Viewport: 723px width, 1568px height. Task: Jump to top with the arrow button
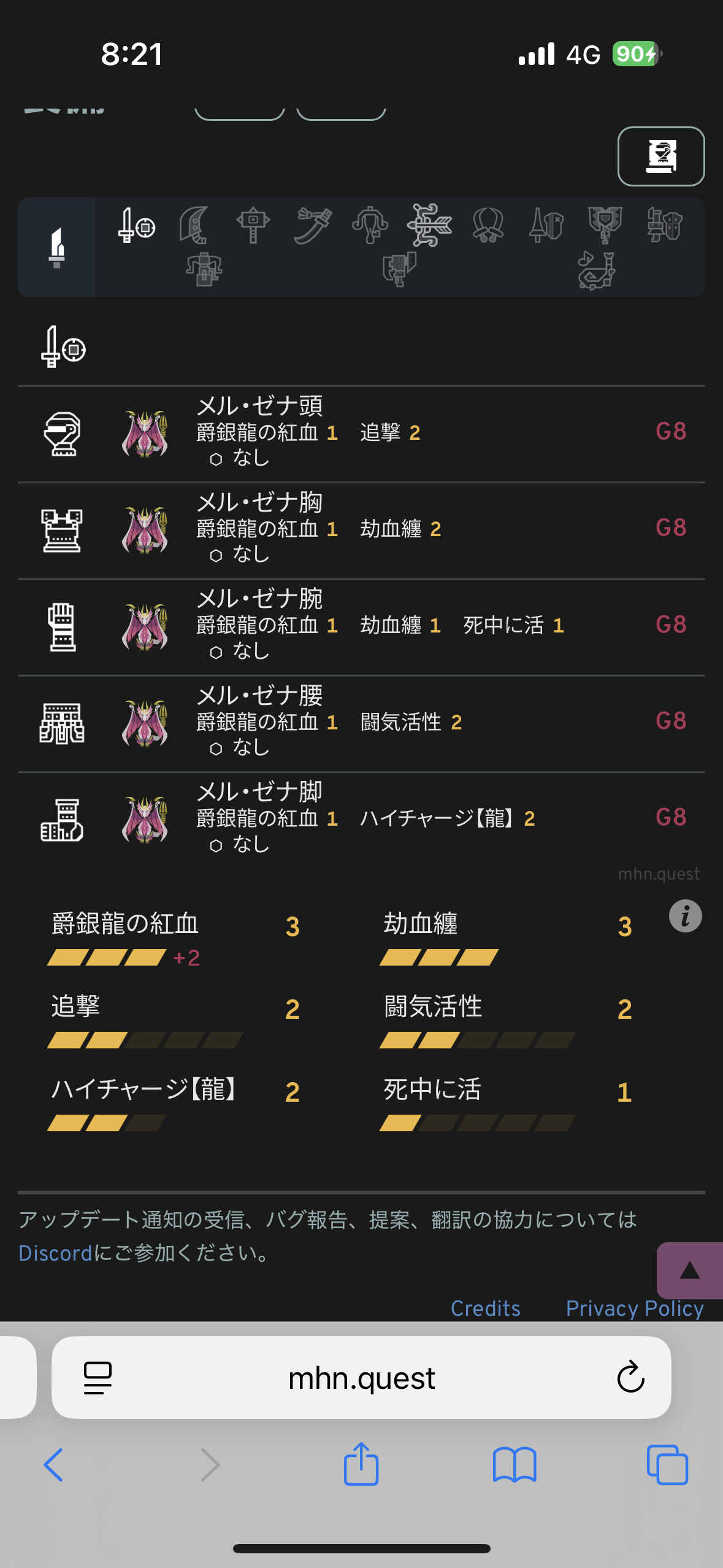(x=689, y=1270)
